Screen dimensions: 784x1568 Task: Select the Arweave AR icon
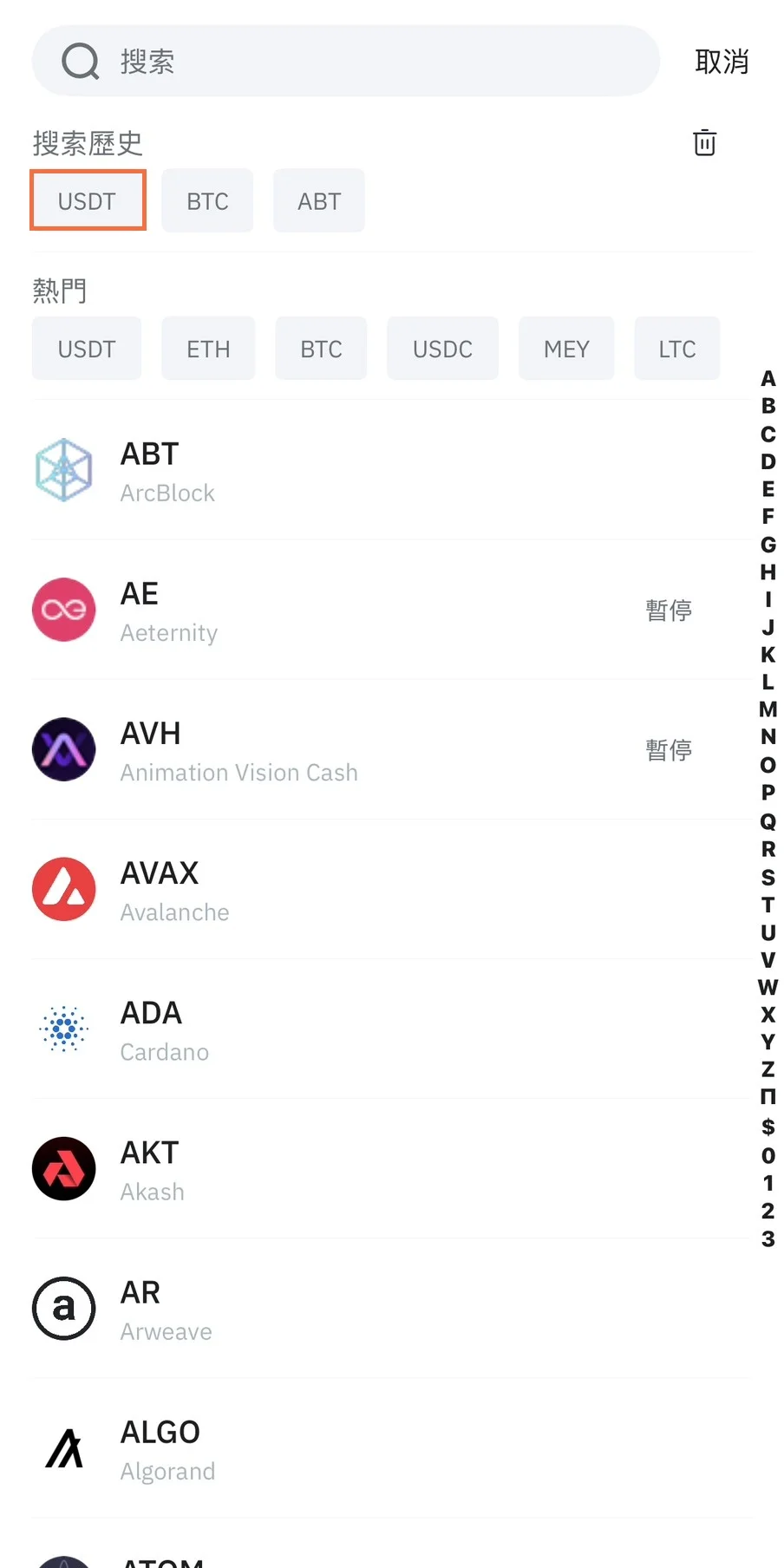63,1309
